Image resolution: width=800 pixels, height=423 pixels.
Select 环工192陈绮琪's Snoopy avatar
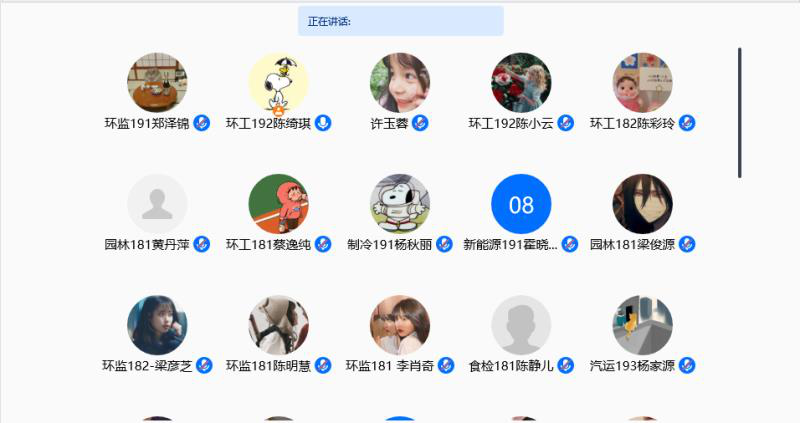tap(278, 82)
